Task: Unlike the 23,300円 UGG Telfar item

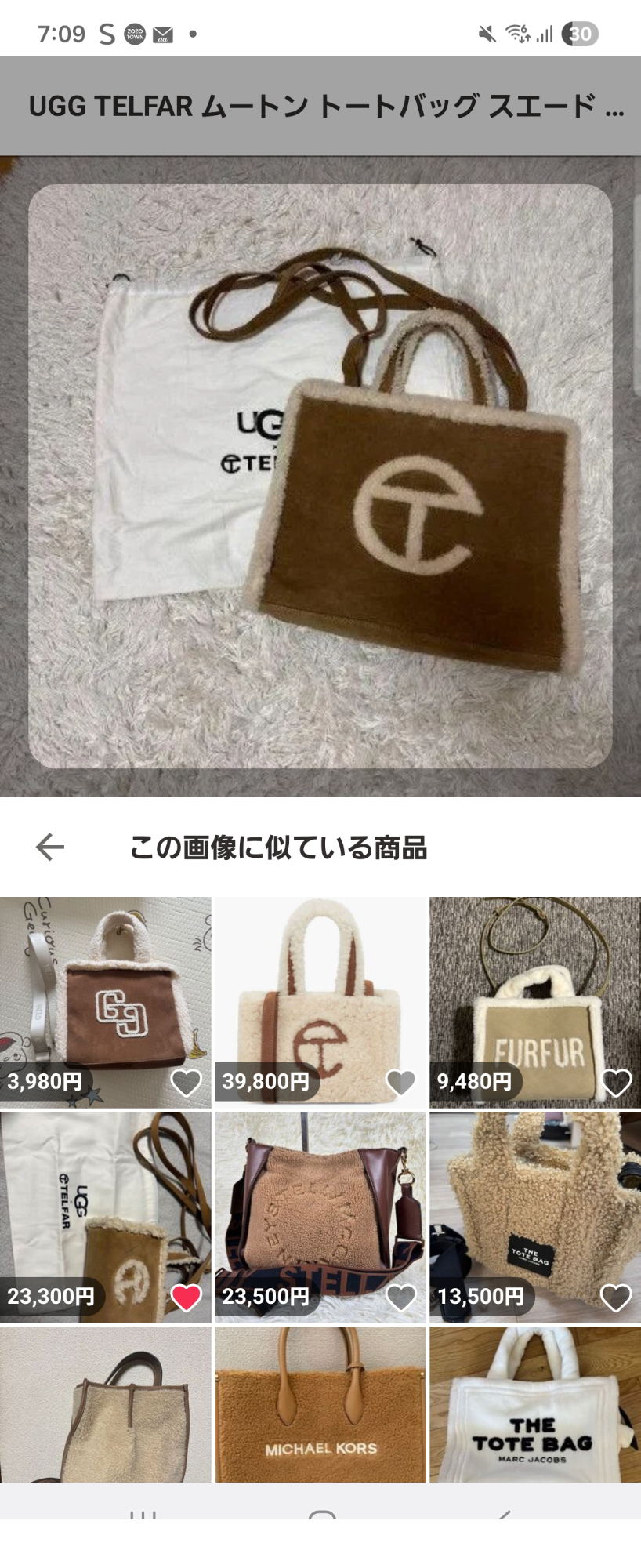Action: (x=186, y=1298)
